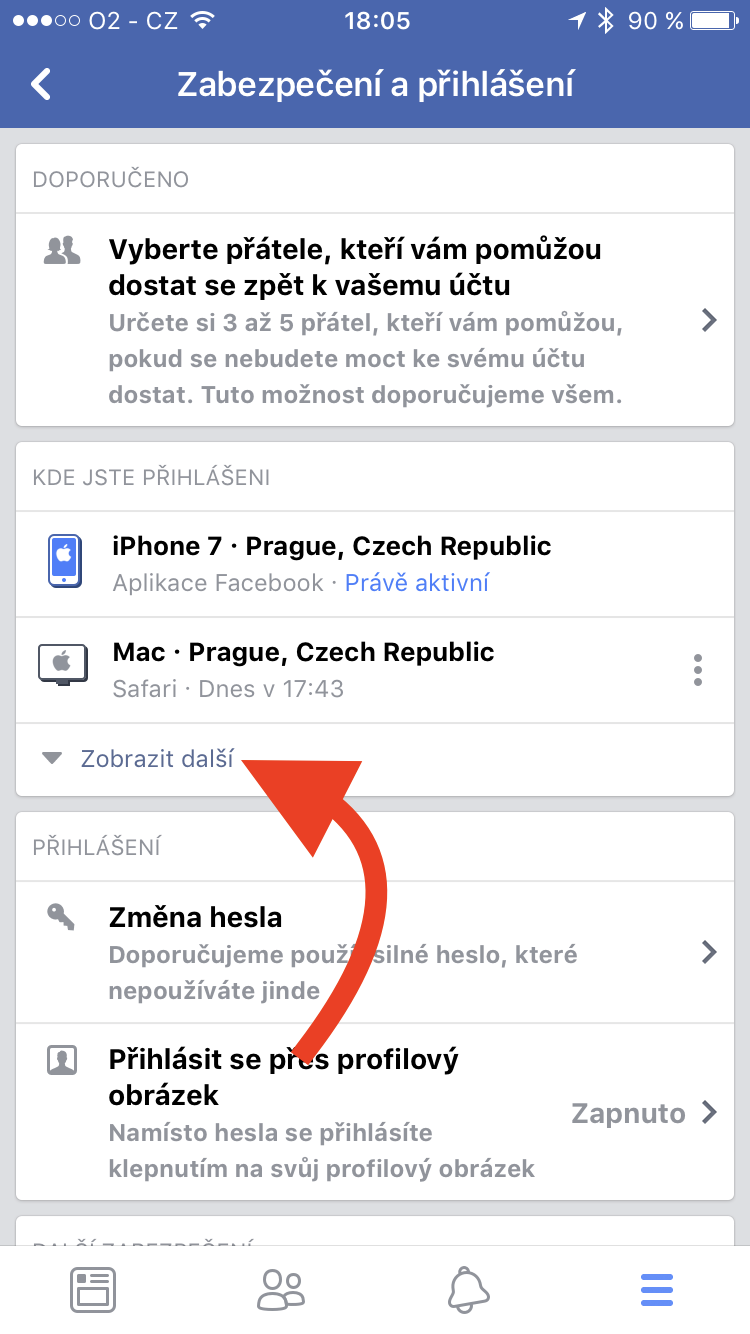Viewport: 750px width, 1334px height.
Task: Switch to the Friends tab
Action: [x=281, y=1290]
